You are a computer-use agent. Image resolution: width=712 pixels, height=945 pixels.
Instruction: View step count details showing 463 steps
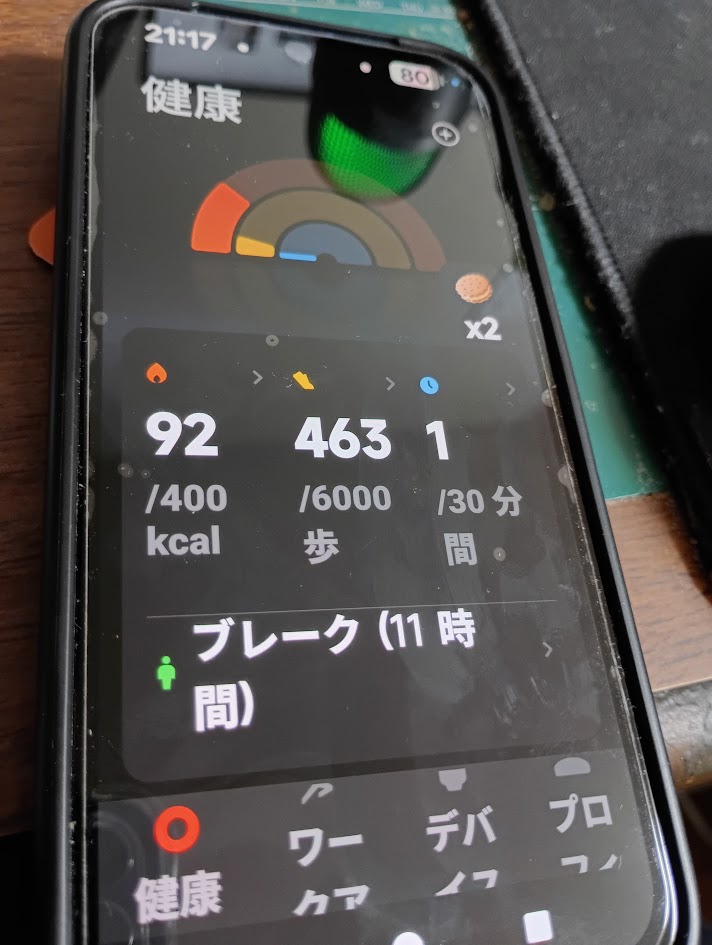point(343,470)
